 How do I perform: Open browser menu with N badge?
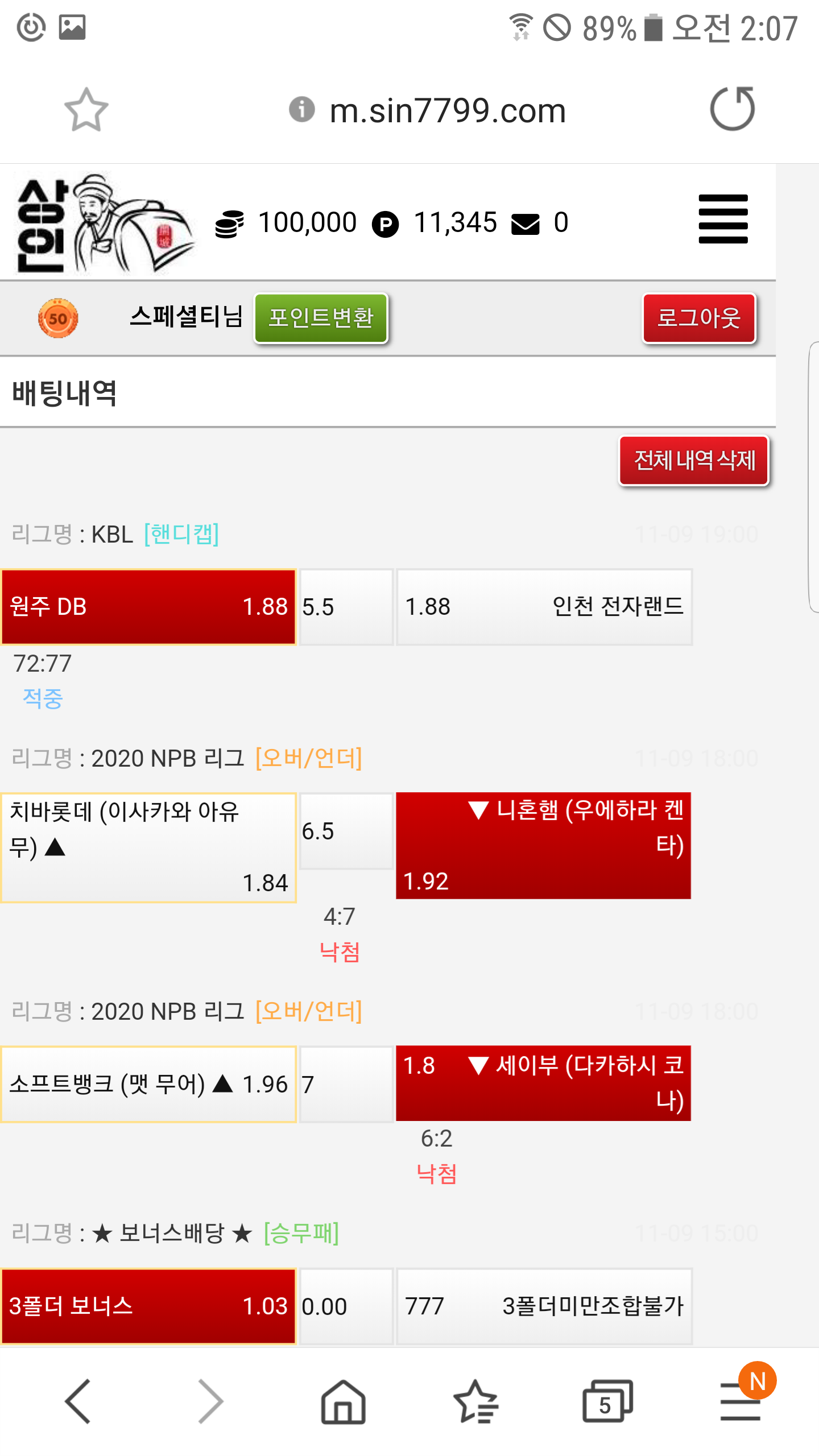coord(741,1401)
